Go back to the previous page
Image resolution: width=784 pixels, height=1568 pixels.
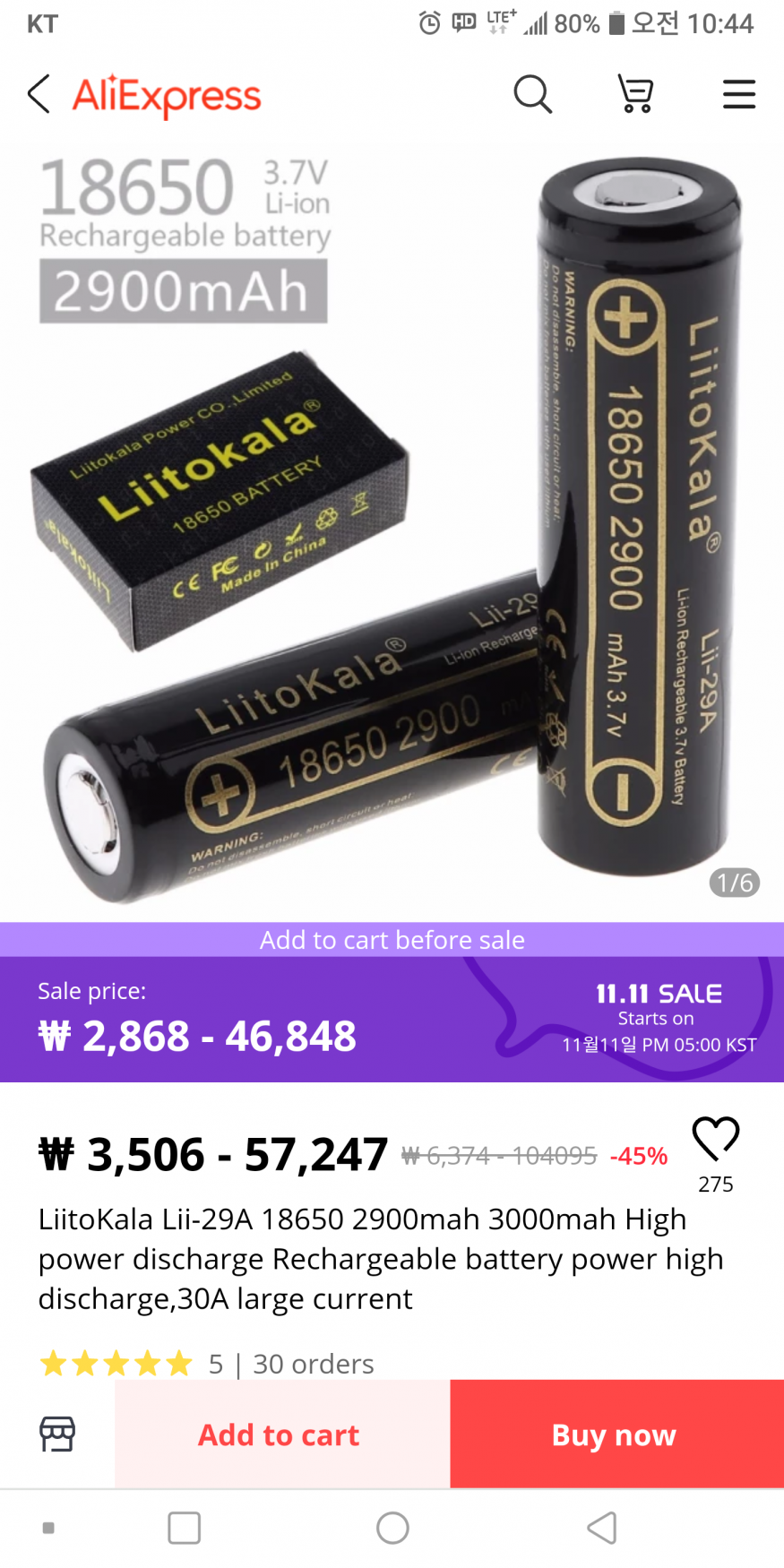(x=39, y=94)
